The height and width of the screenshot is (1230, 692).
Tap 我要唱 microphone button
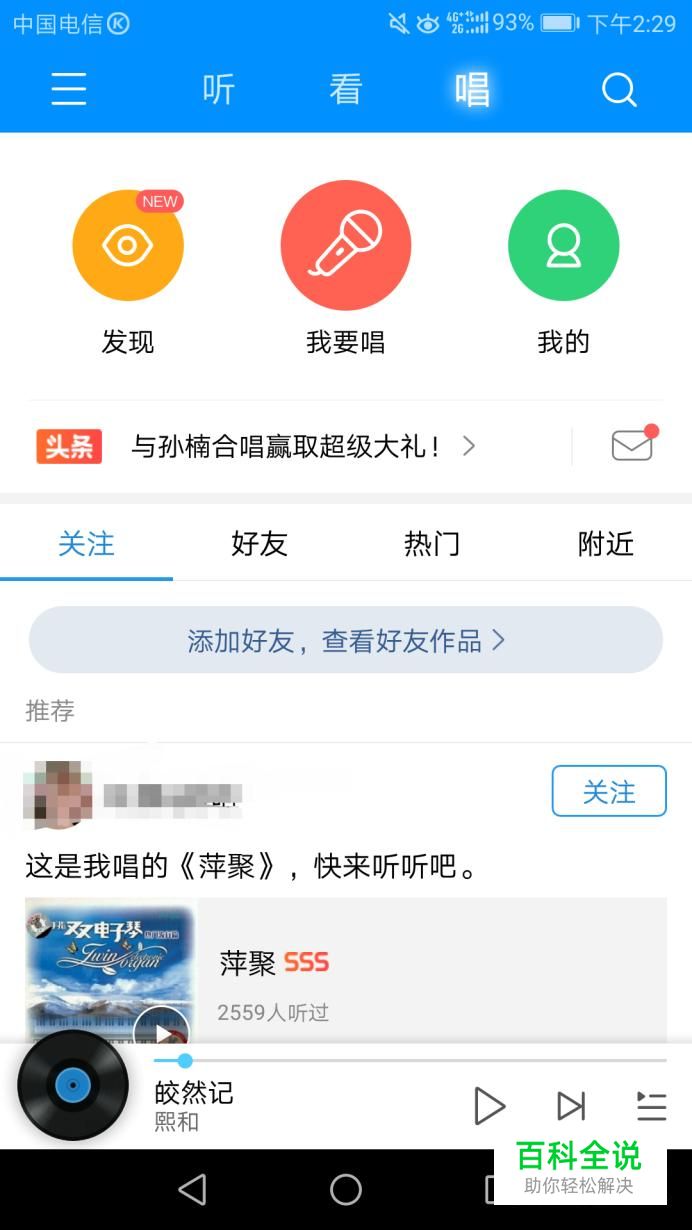(345, 246)
